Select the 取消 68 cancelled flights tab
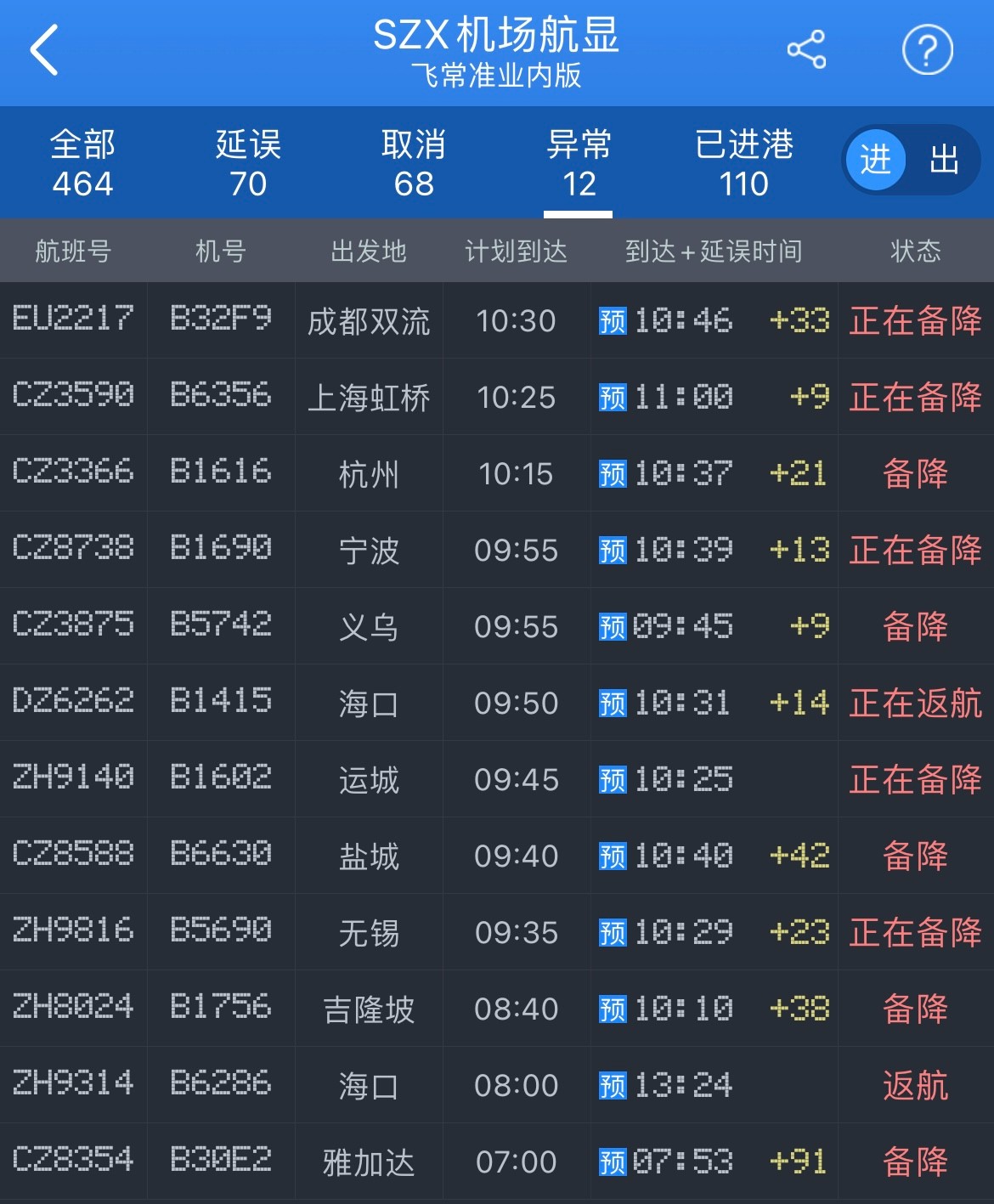This screenshot has width=994, height=1204. coord(414,163)
